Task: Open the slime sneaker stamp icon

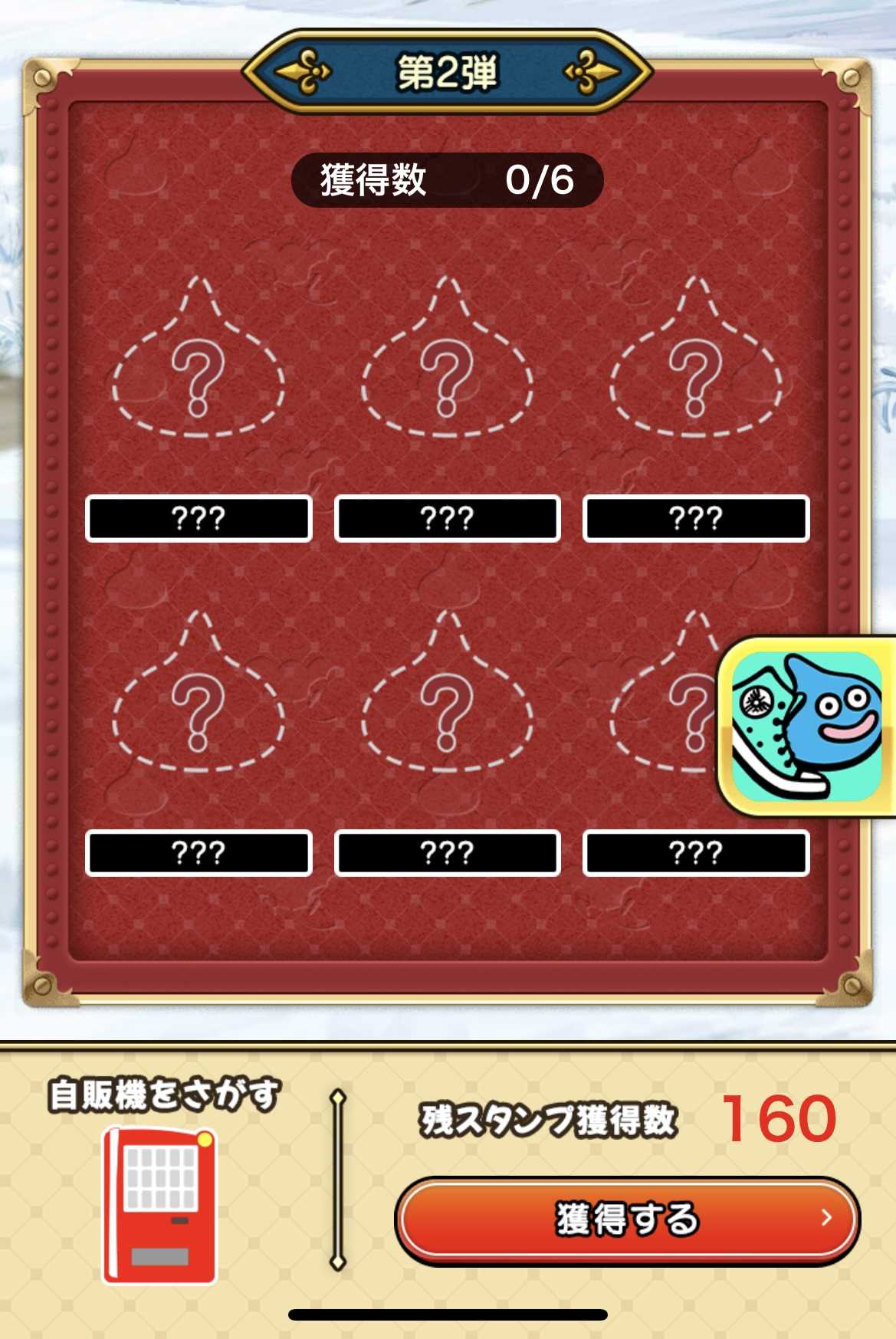Action: click(x=808, y=726)
